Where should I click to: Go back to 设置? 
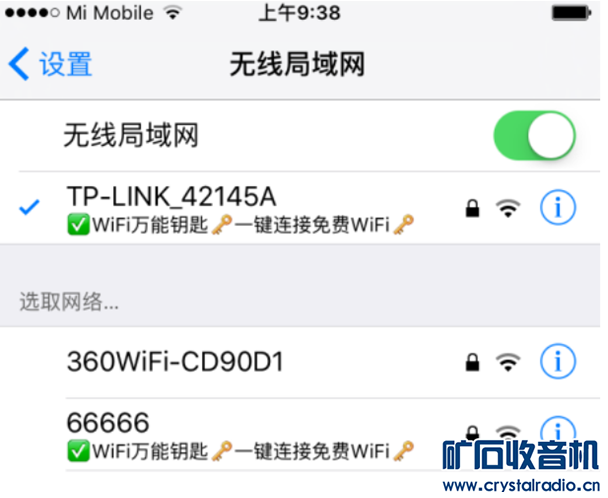[52, 65]
